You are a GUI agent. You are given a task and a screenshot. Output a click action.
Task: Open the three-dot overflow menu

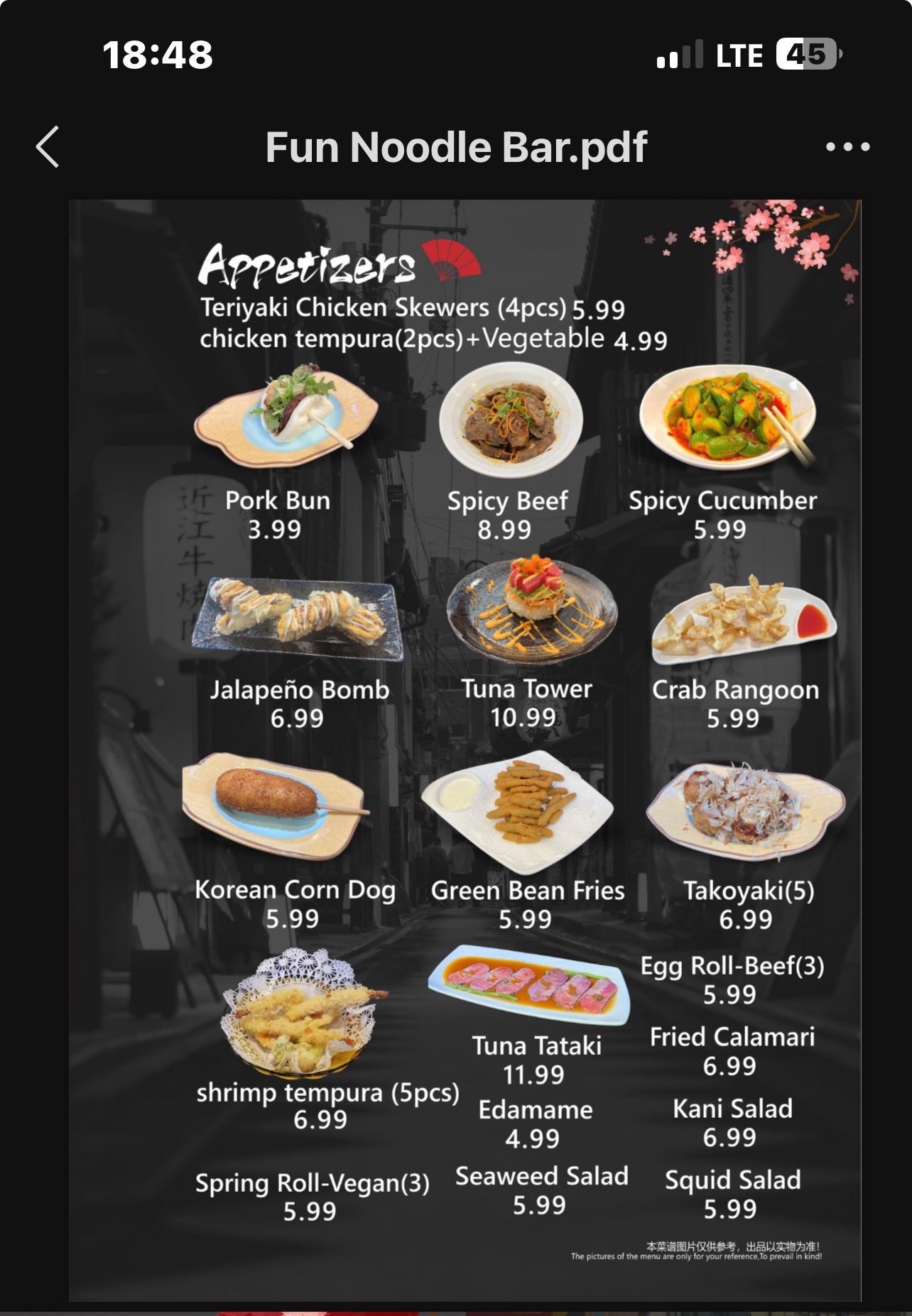[847, 147]
